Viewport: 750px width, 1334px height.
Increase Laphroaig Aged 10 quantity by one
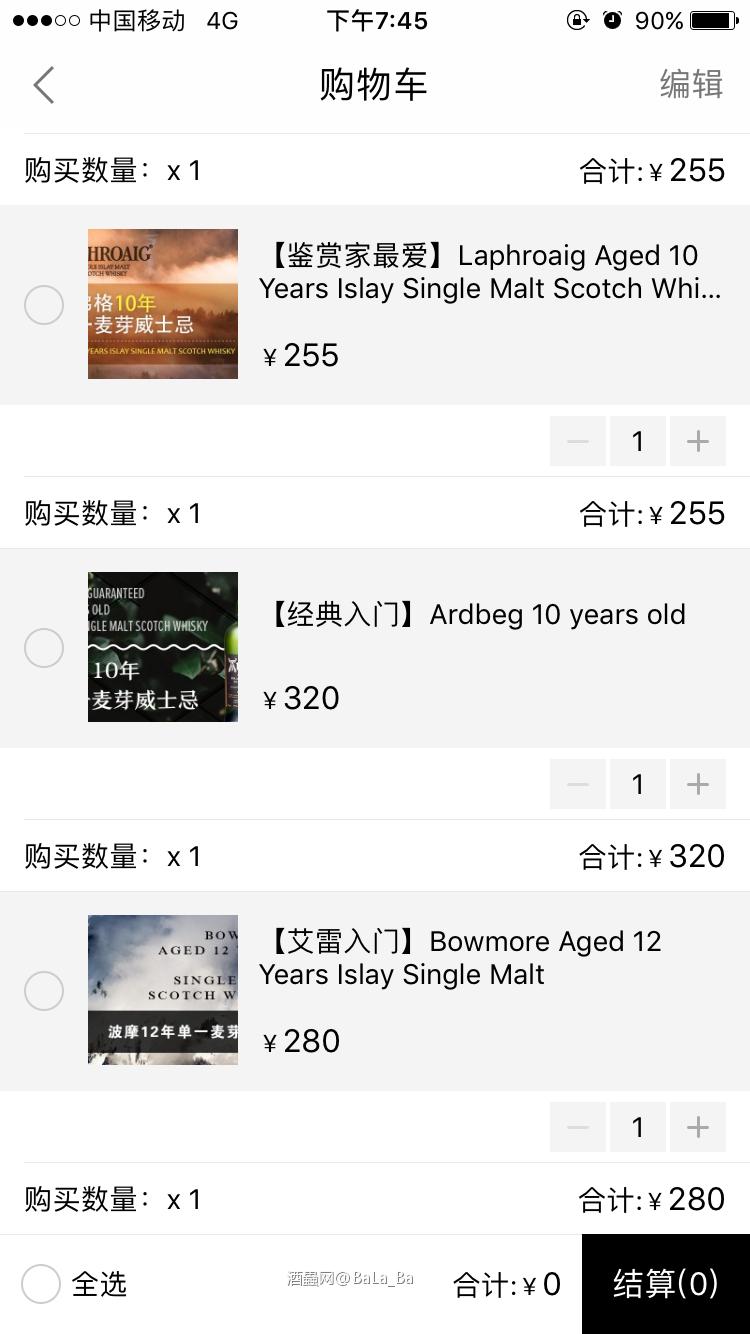point(698,441)
